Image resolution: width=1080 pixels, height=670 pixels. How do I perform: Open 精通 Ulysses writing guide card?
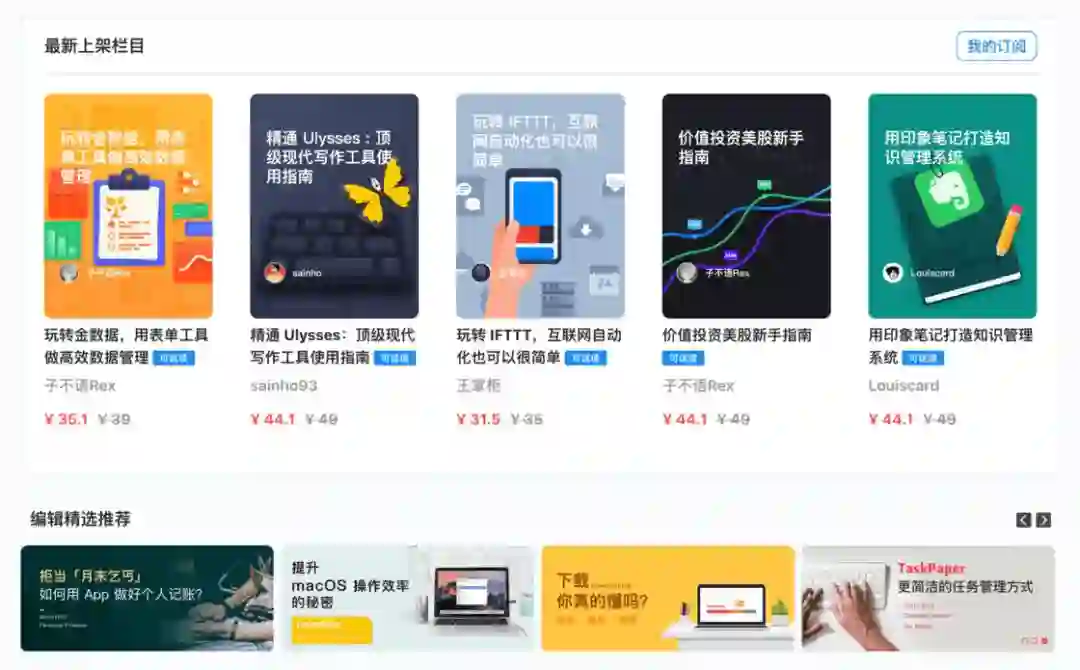334,206
